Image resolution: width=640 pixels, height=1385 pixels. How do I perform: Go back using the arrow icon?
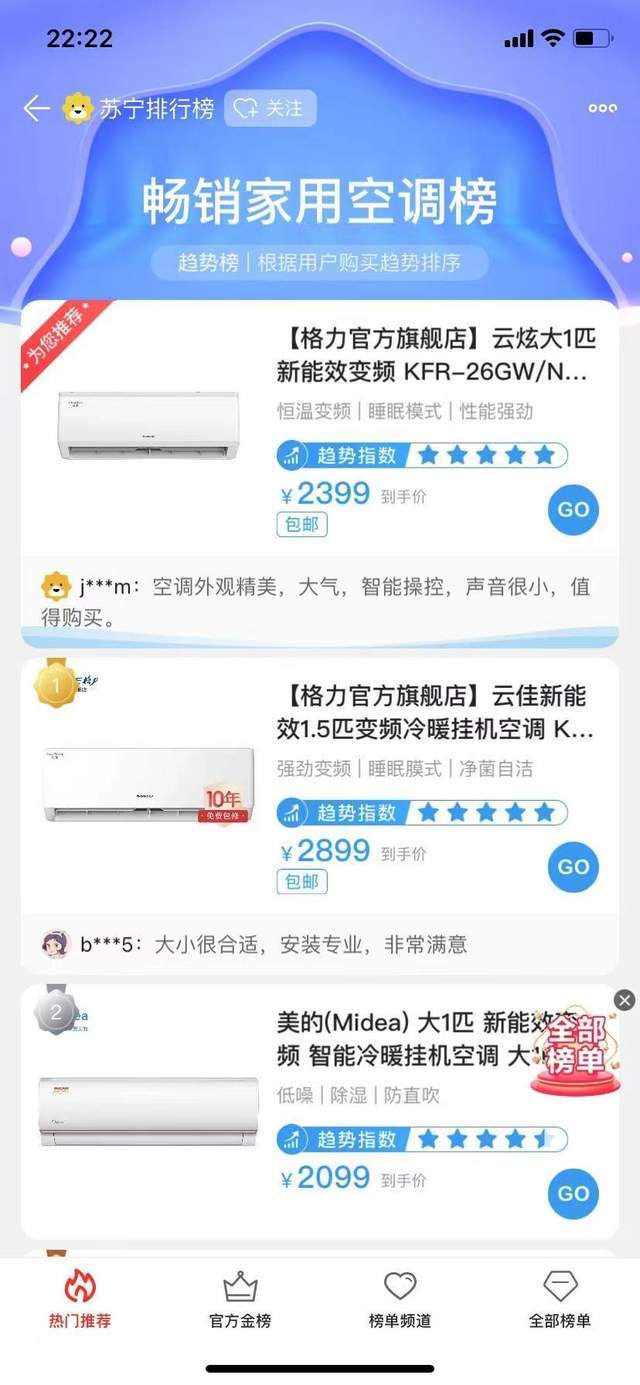[x=36, y=109]
